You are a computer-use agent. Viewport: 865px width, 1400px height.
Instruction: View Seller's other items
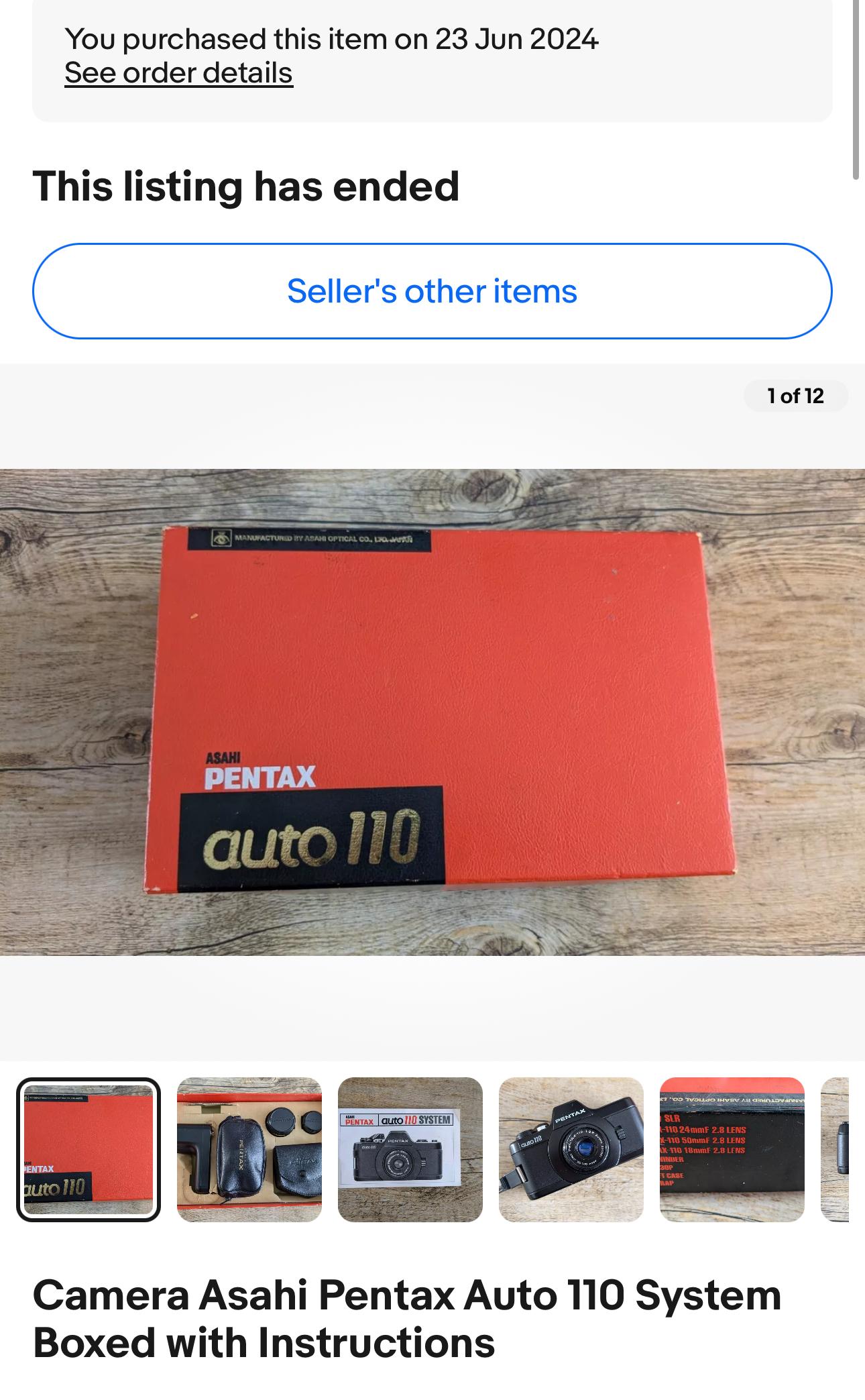432,291
